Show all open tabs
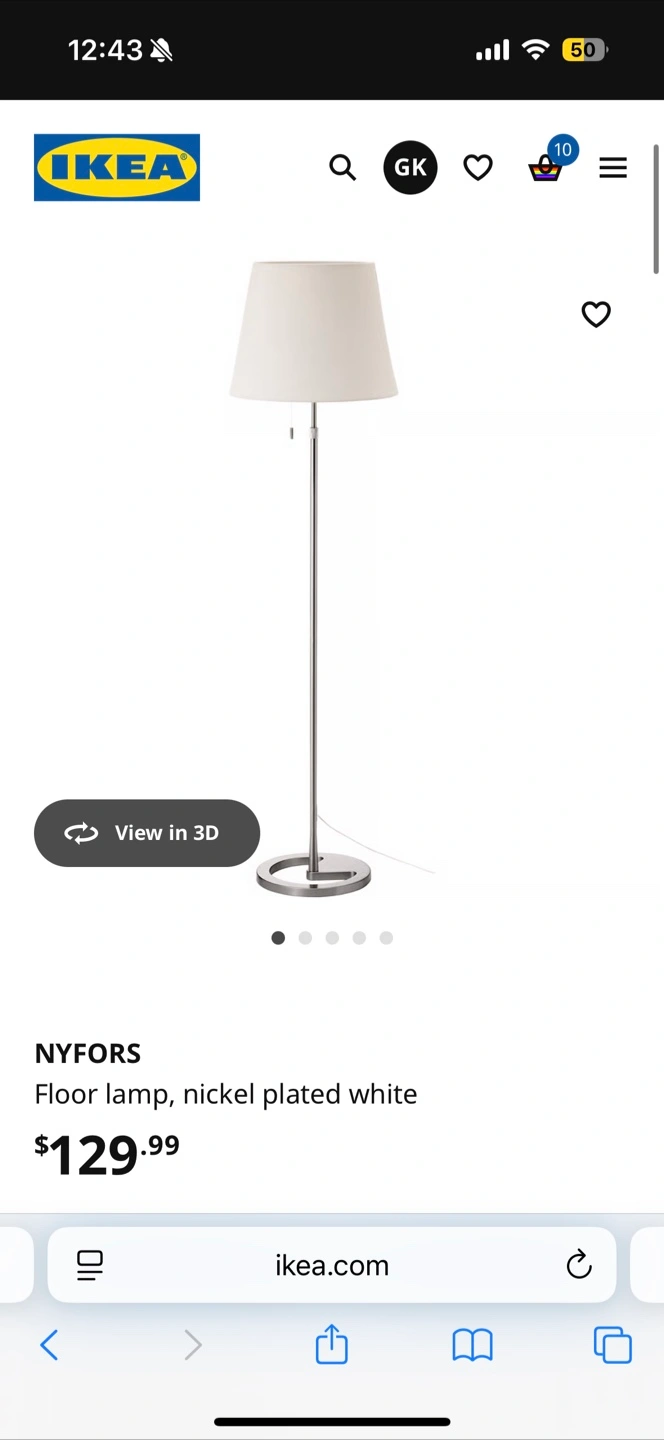 click(613, 1345)
